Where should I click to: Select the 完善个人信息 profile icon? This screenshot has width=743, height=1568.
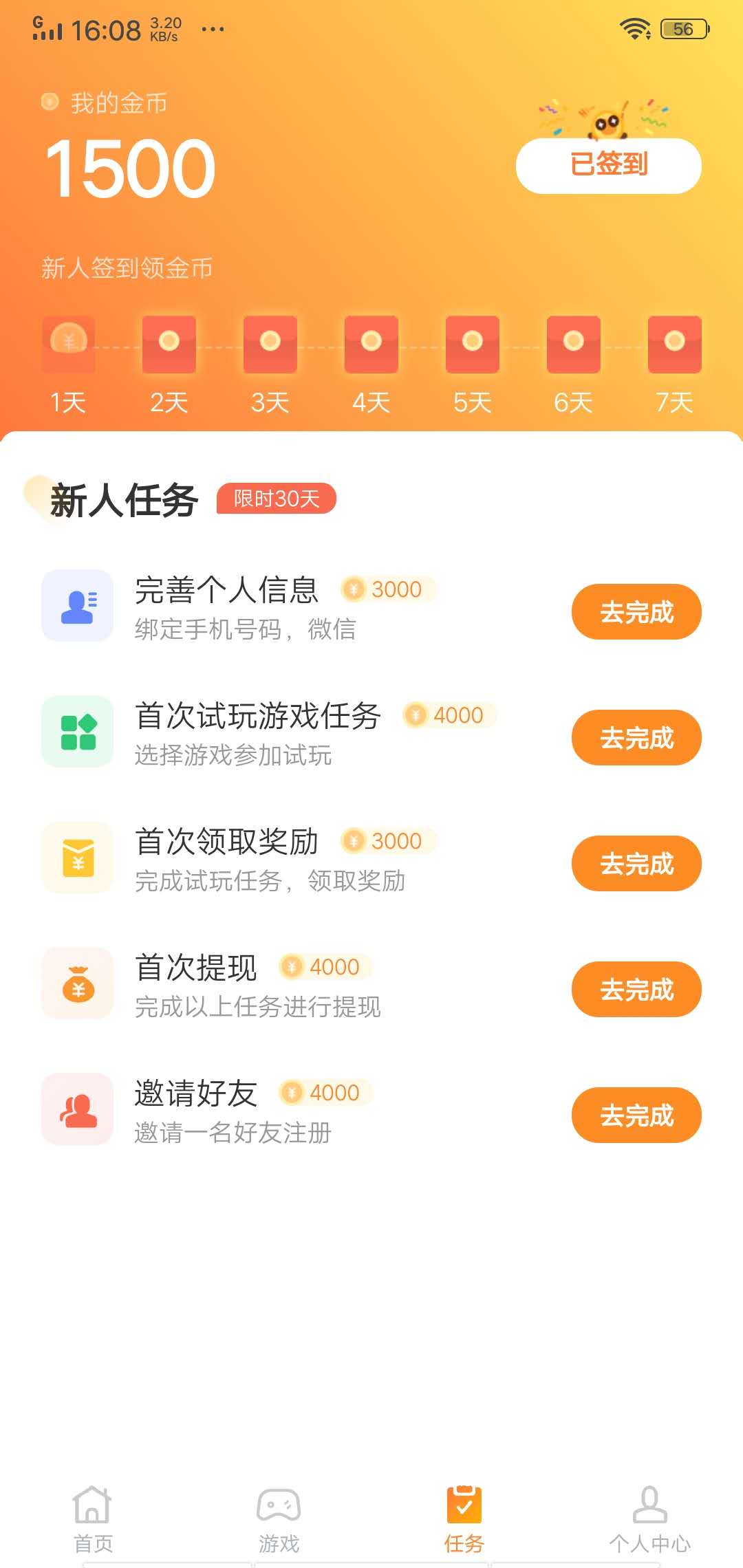77,607
